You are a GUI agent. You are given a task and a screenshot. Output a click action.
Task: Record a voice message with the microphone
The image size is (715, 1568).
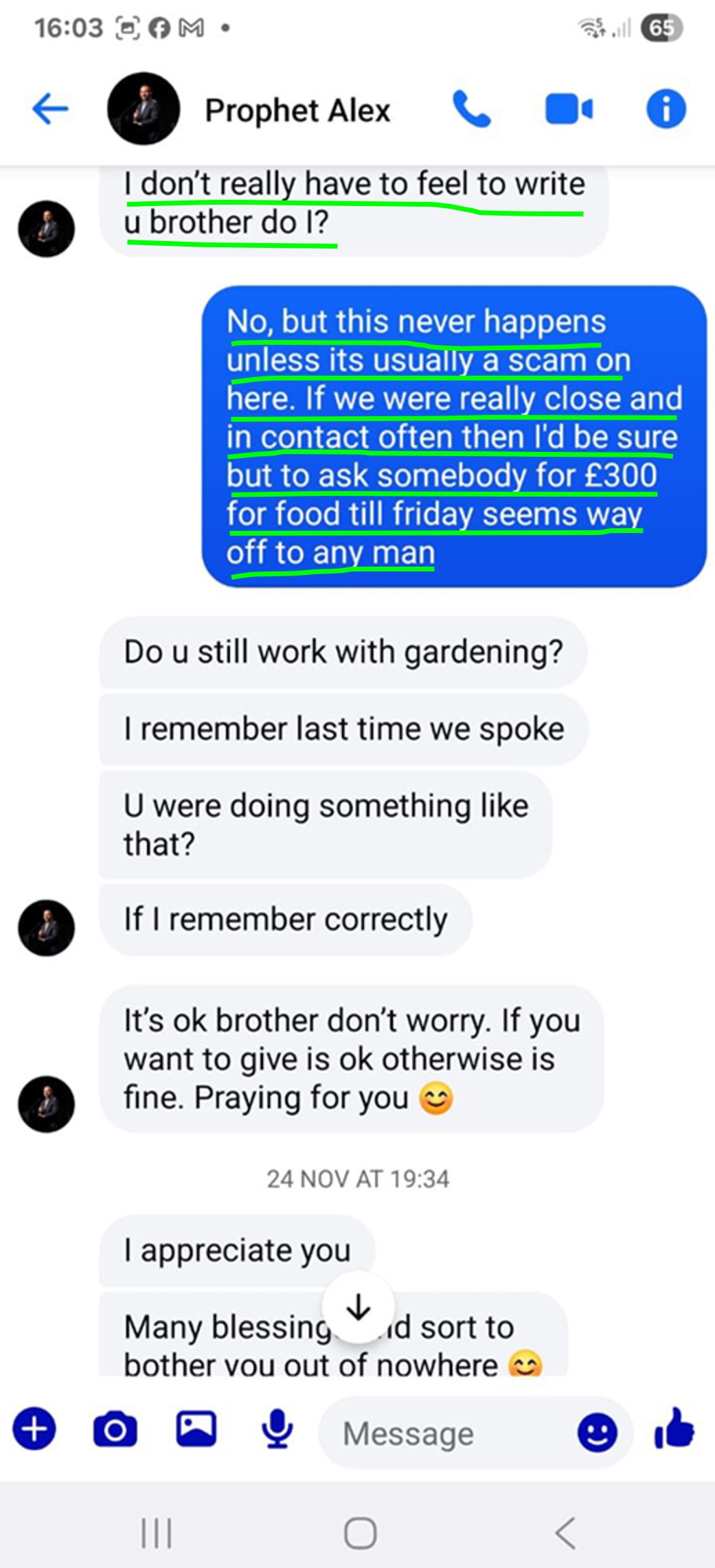click(277, 1429)
